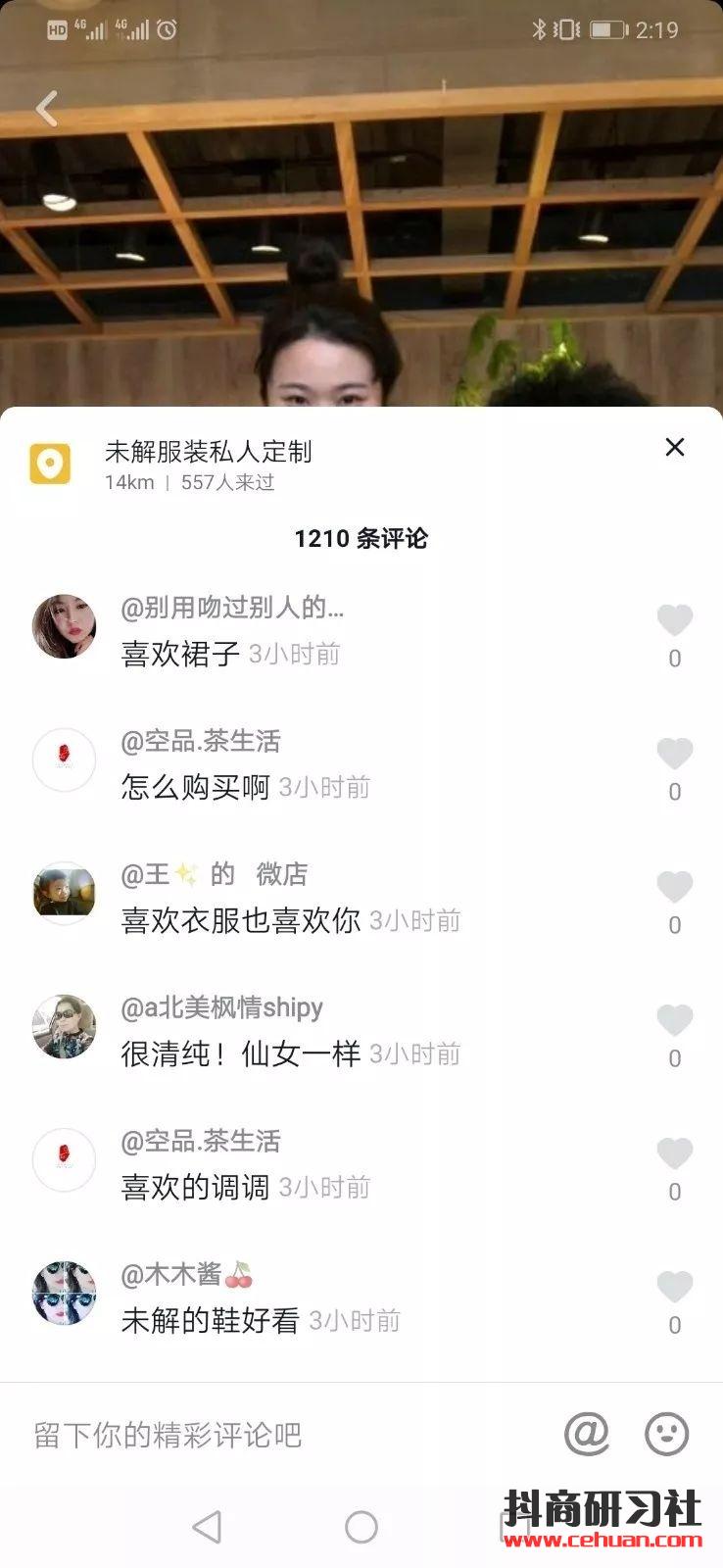Viewport: 723px width, 1568px height.
Task: Like the comment 未解的鞋好看
Action: (x=674, y=1287)
